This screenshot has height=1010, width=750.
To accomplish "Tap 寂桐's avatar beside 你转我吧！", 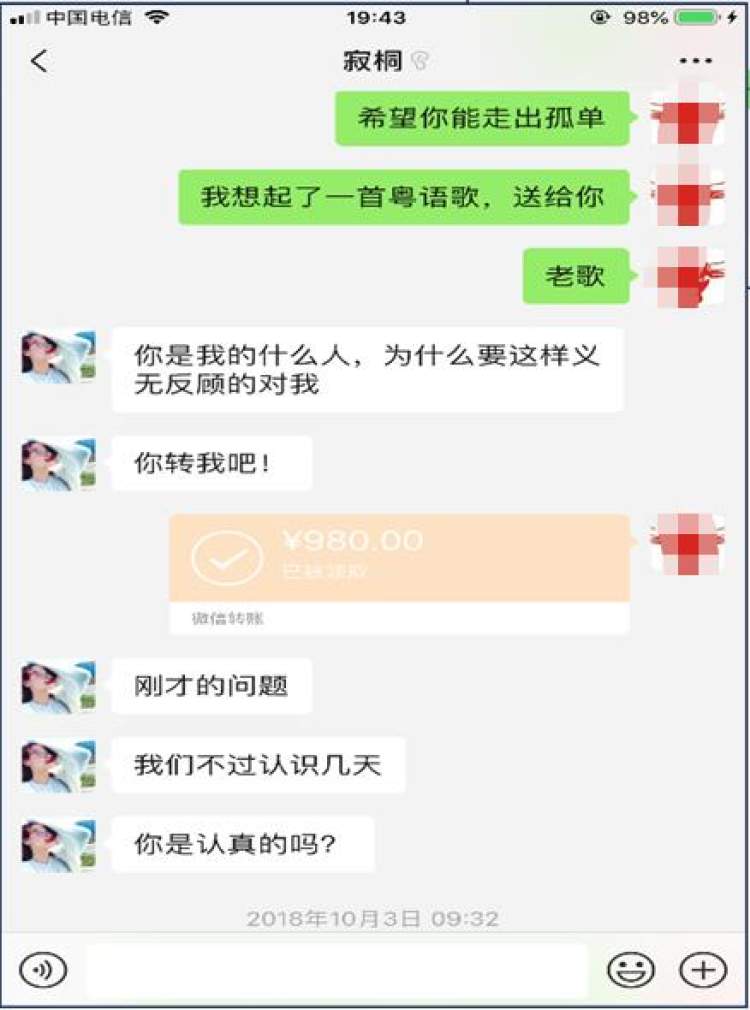I will [58, 464].
